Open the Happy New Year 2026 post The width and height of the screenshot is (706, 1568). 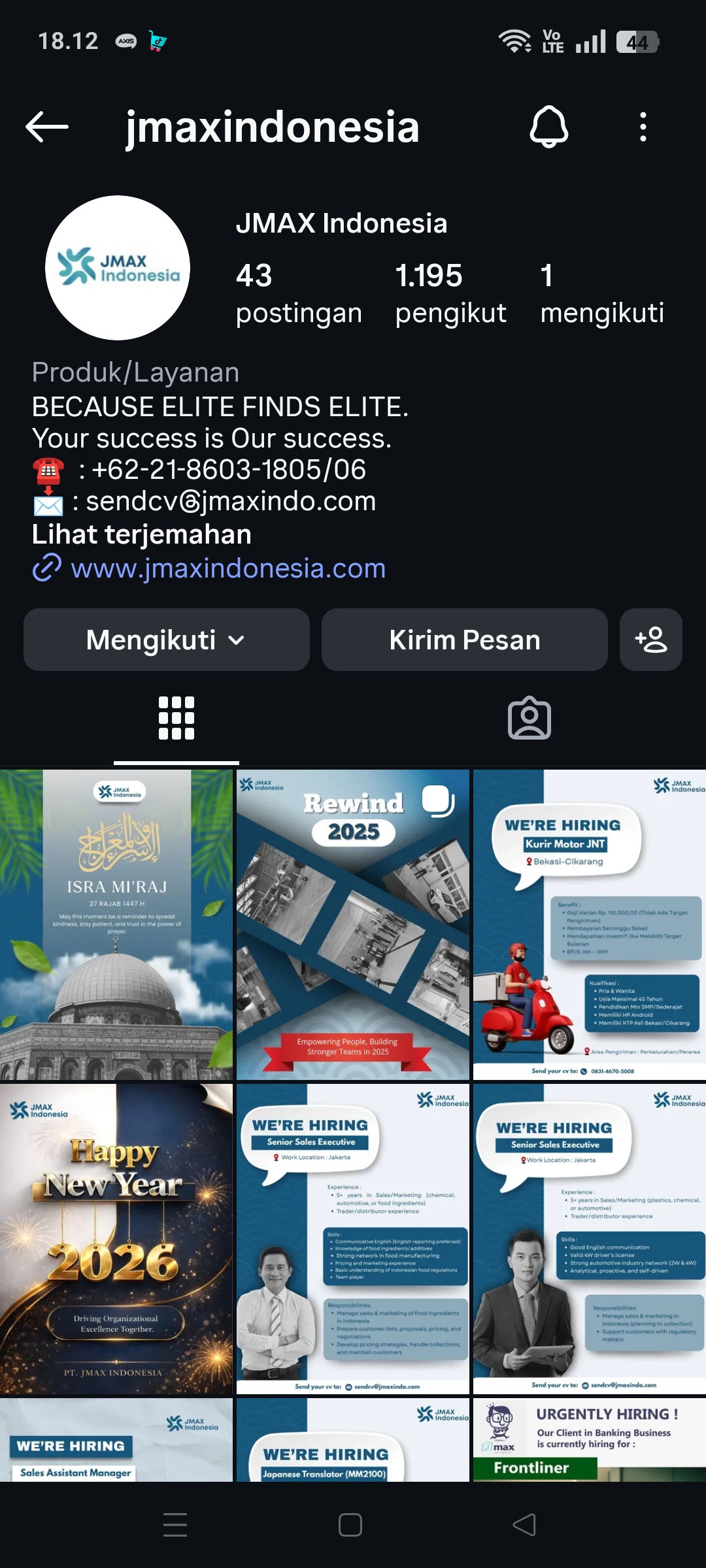(x=116, y=1239)
